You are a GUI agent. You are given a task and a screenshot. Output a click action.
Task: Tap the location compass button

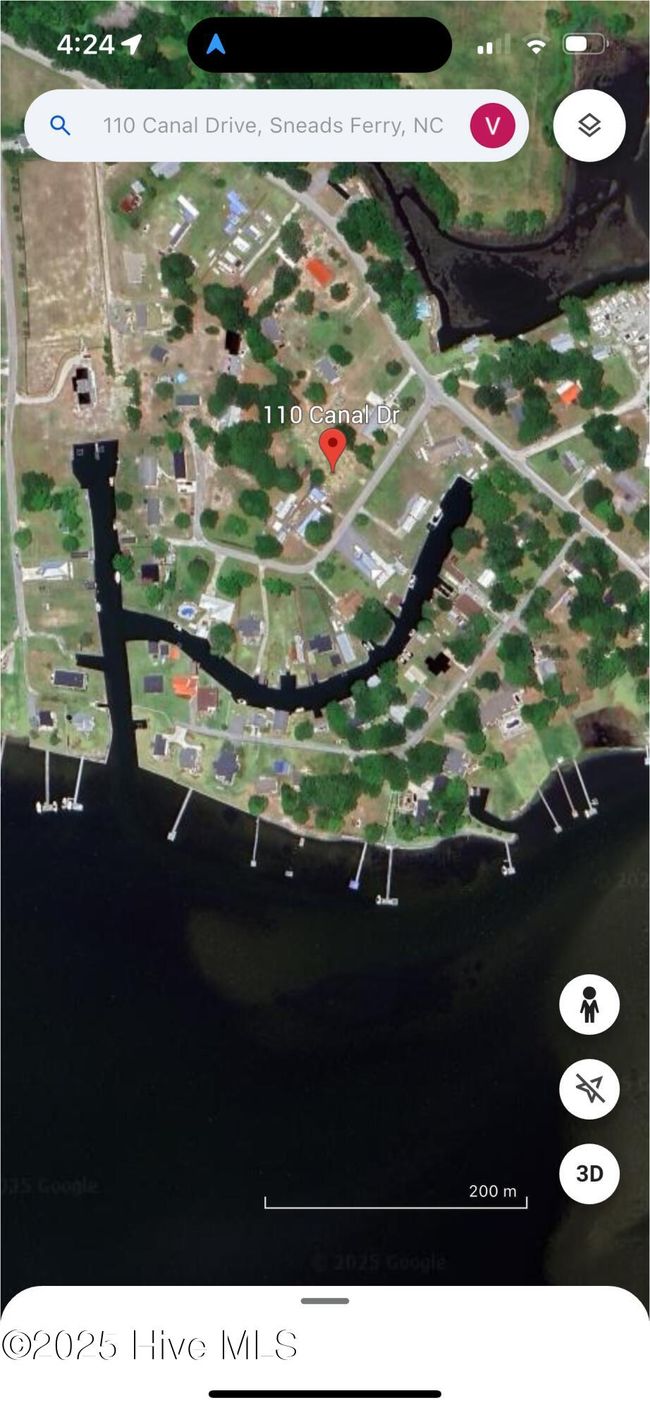589,1089
